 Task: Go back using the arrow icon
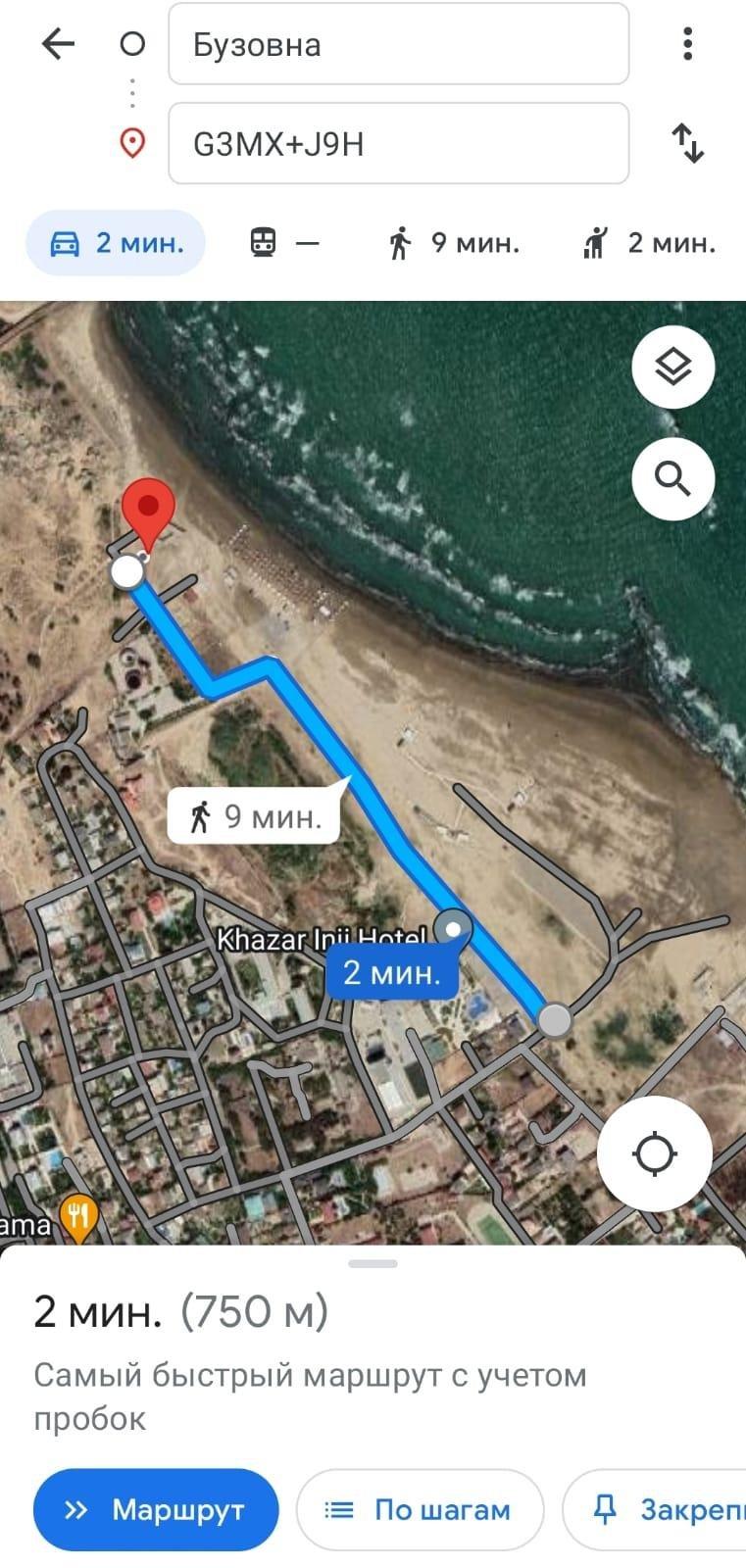58,44
